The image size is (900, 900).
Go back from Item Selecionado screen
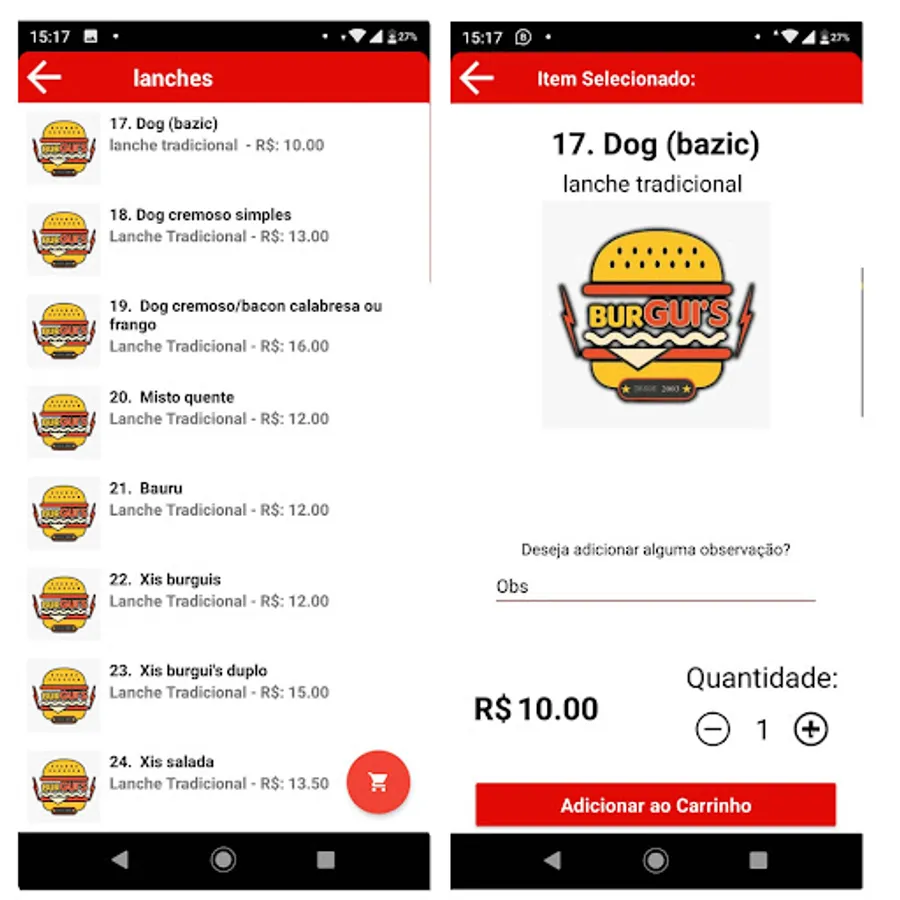coord(476,77)
